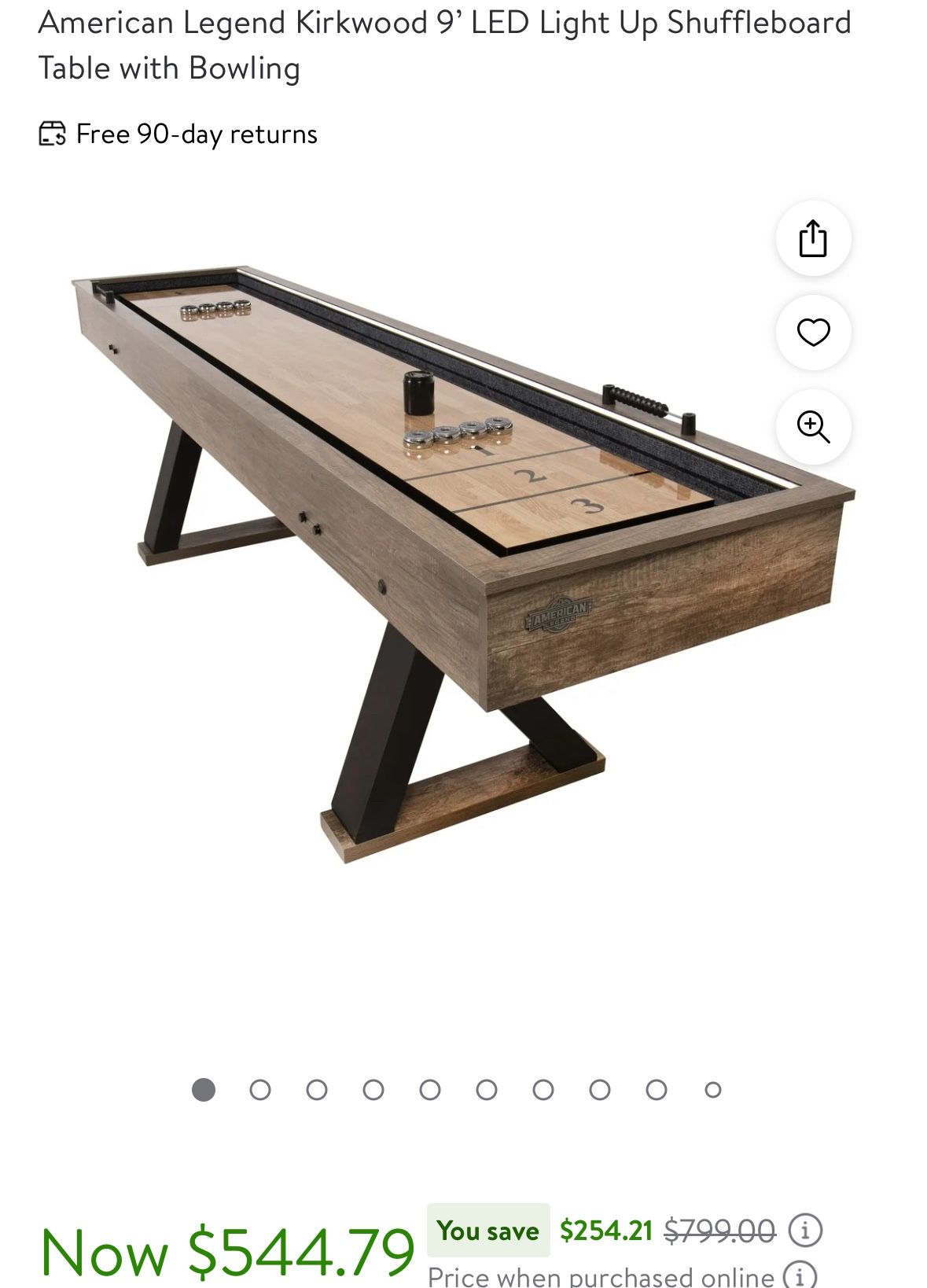Open info icon beside the $799.00 price
Screen dimensions: 927x1288
[805, 1230]
